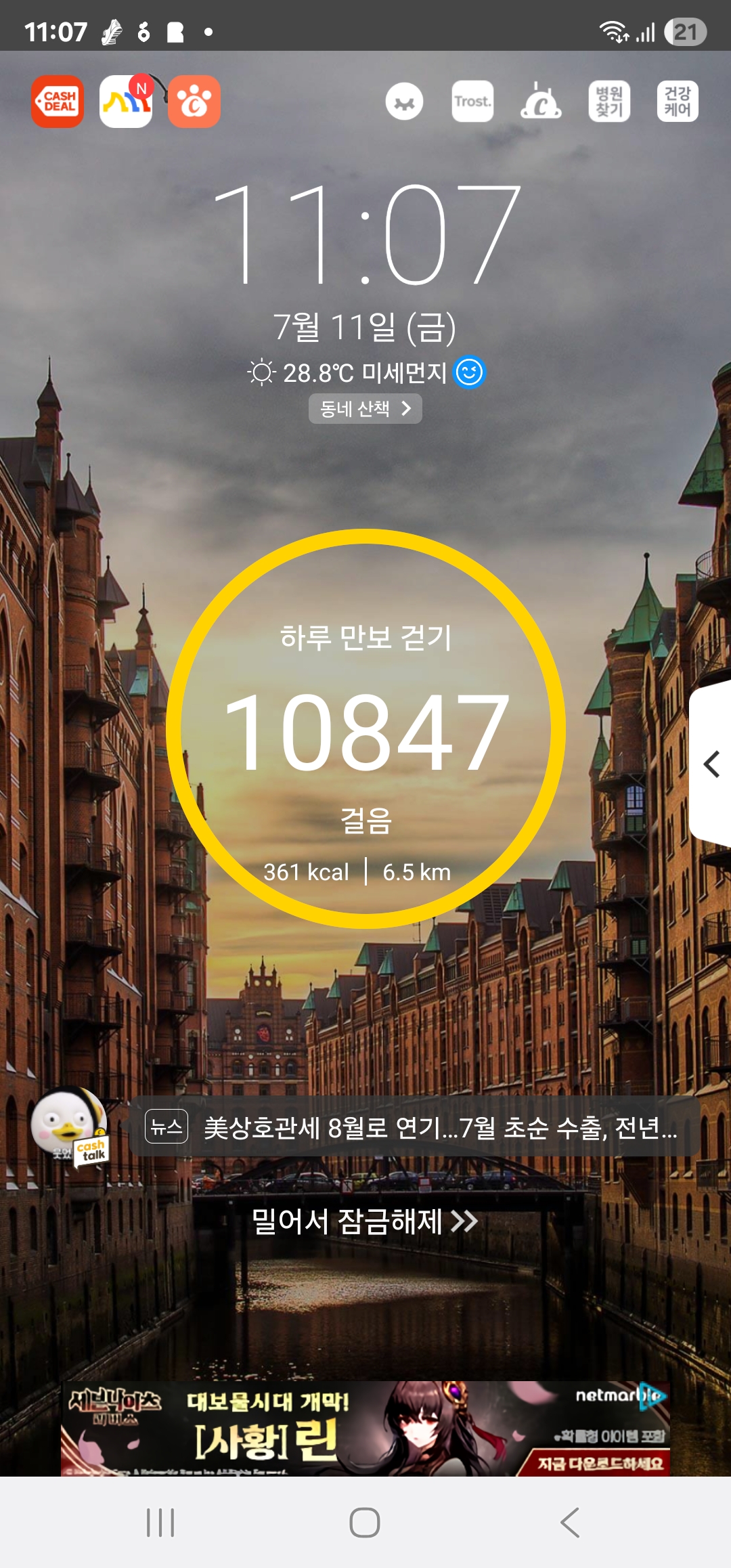The height and width of the screenshot is (1568, 731).
Task: Open the colorful bar chart icon with N badge
Action: click(x=126, y=102)
